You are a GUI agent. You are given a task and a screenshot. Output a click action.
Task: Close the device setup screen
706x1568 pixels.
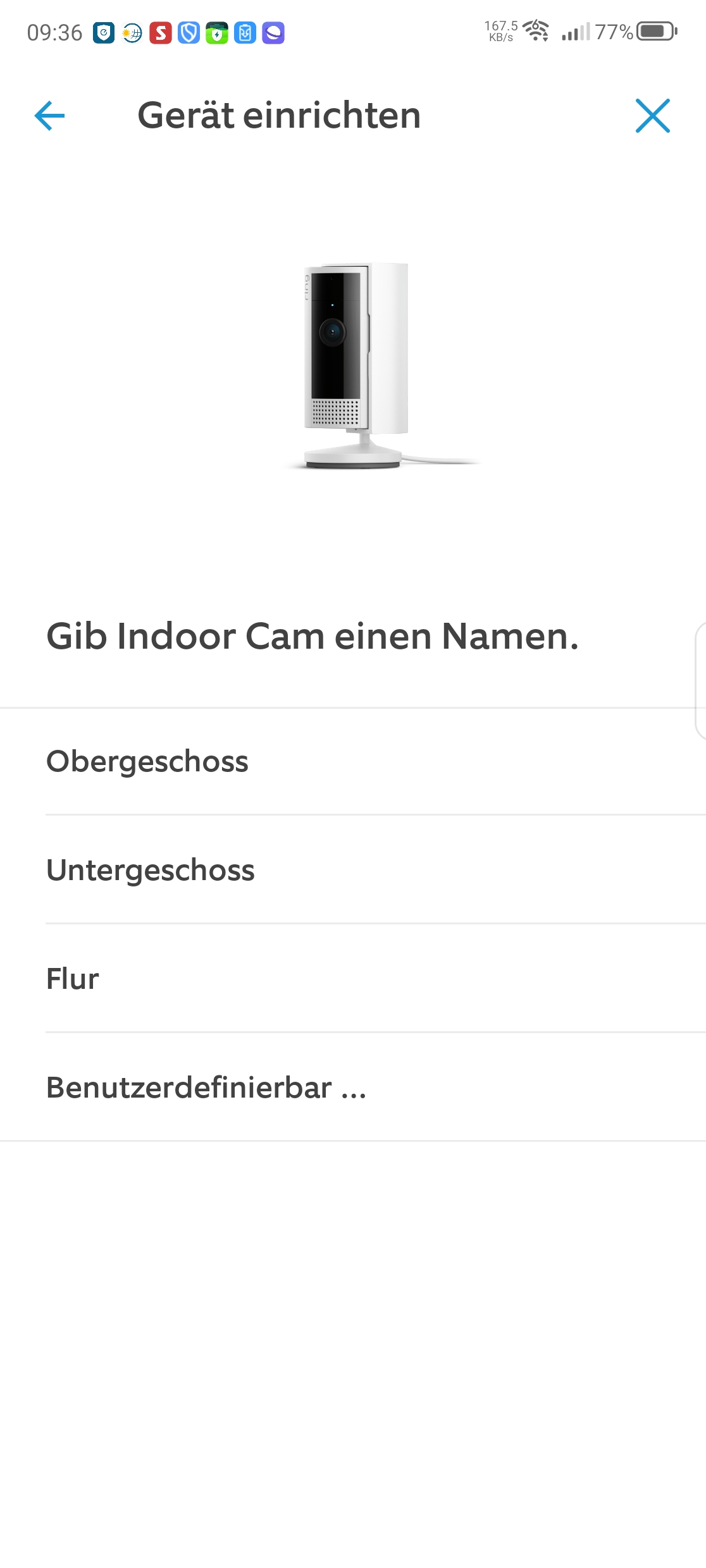pyautogui.click(x=652, y=116)
